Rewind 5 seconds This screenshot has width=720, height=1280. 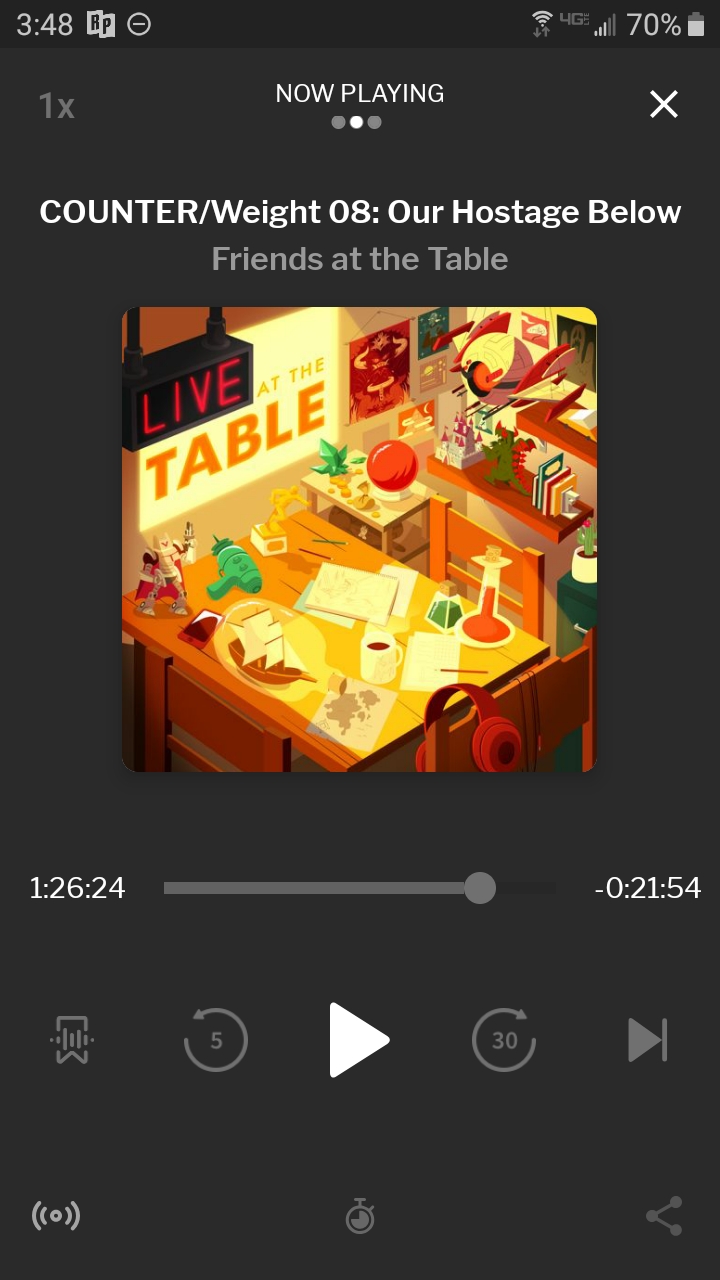216,1040
